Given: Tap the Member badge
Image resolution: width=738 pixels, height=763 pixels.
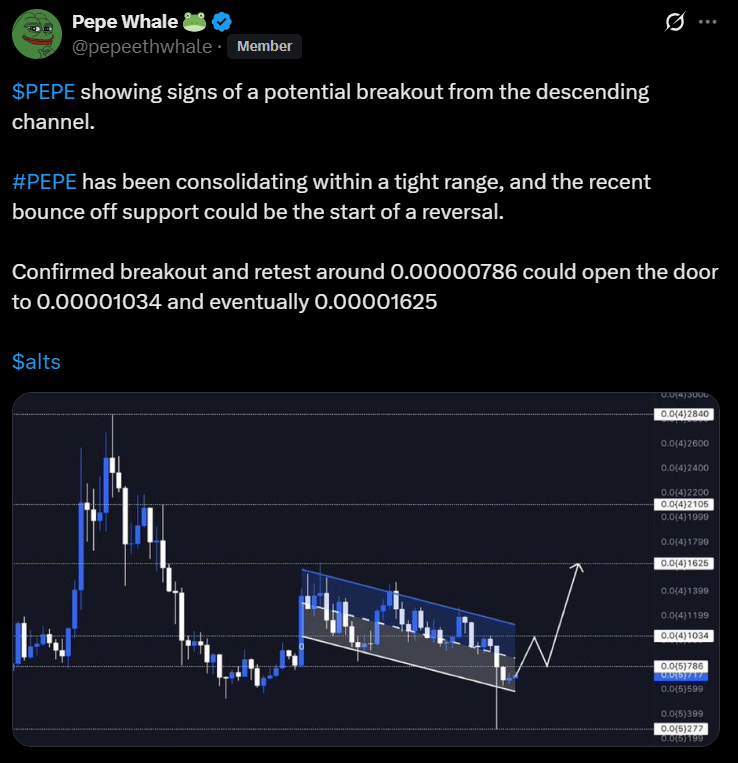Looking at the screenshot, I should pyautogui.click(x=264, y=46).
